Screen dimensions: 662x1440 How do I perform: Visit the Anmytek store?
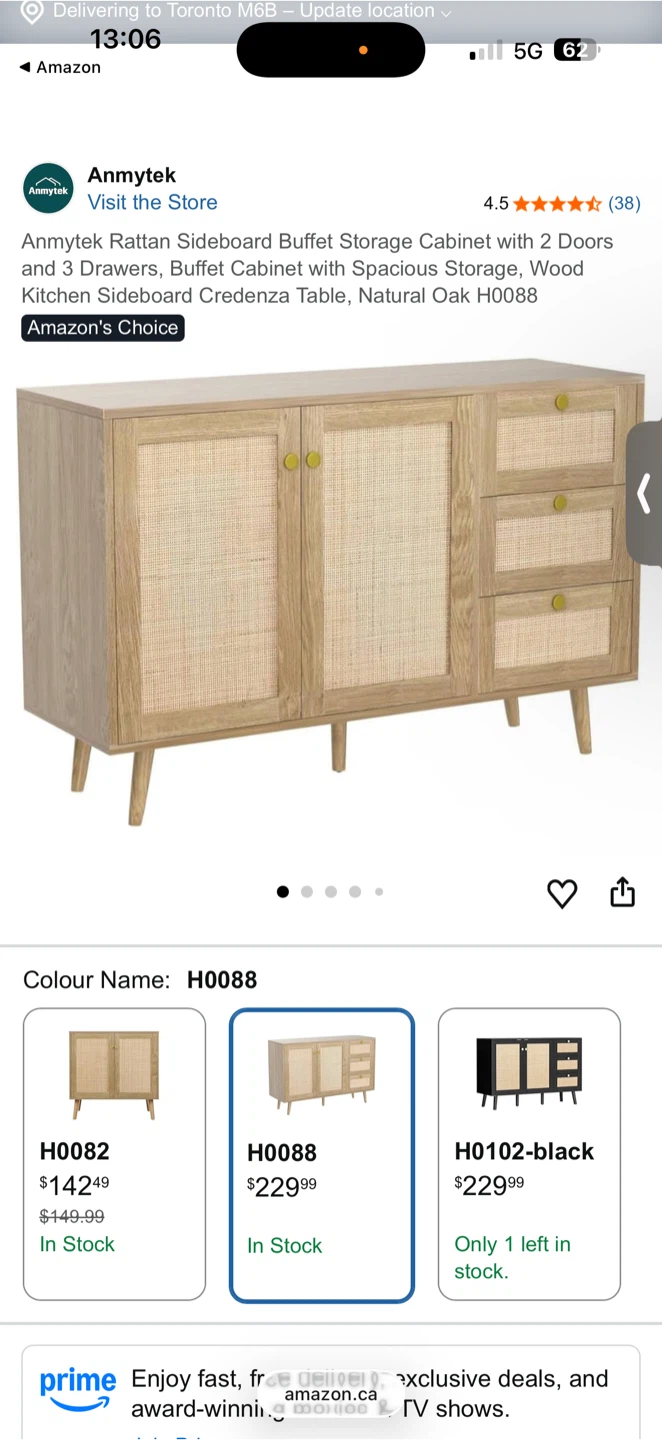click(x=152, y=202)
